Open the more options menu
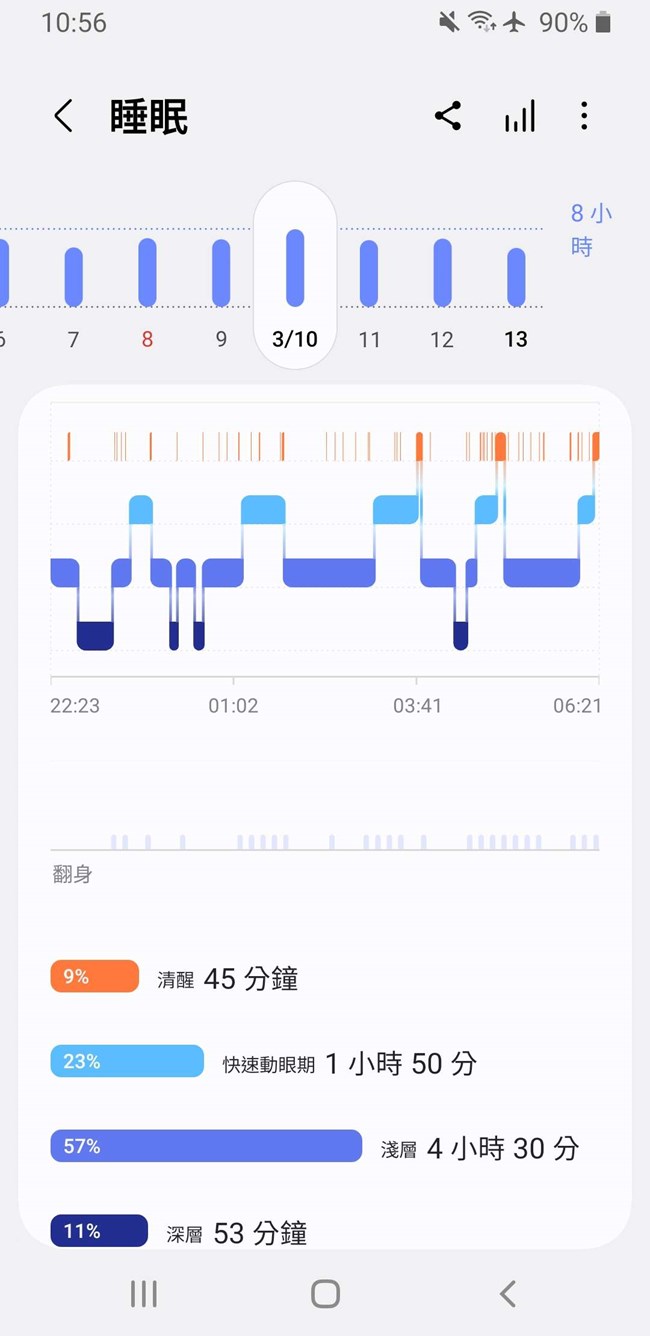The width and height of the screenshot is (650, 1336). click(584, 116)
